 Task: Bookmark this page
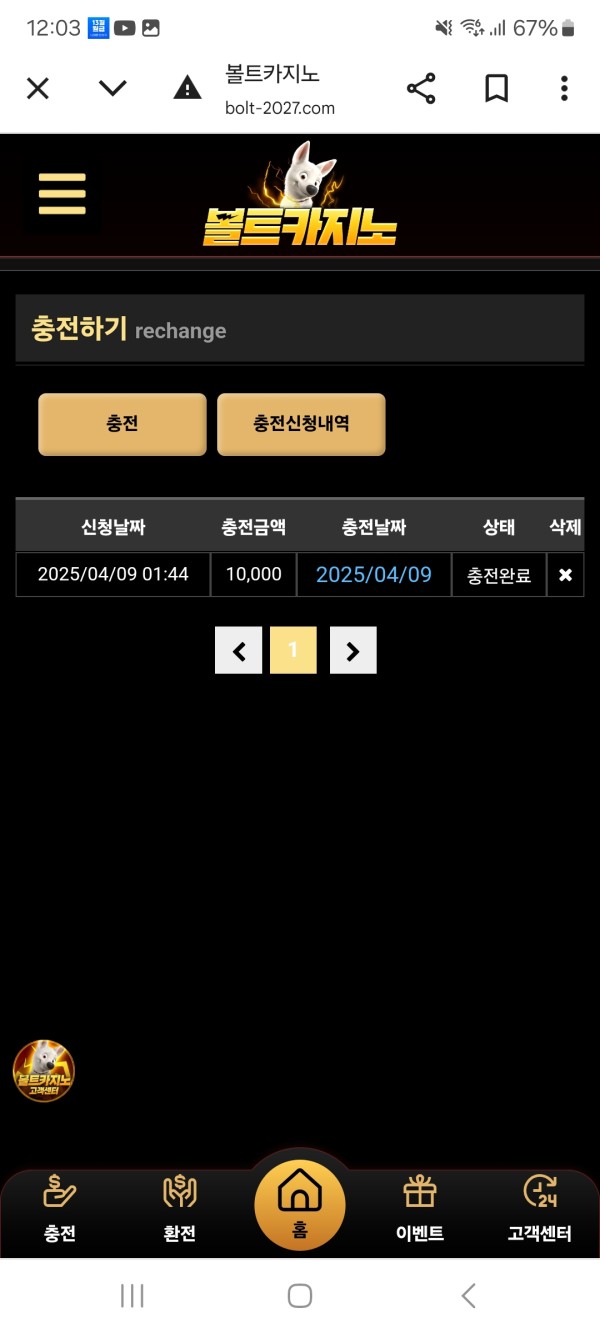pyautogui.click(x=496, y=89)
